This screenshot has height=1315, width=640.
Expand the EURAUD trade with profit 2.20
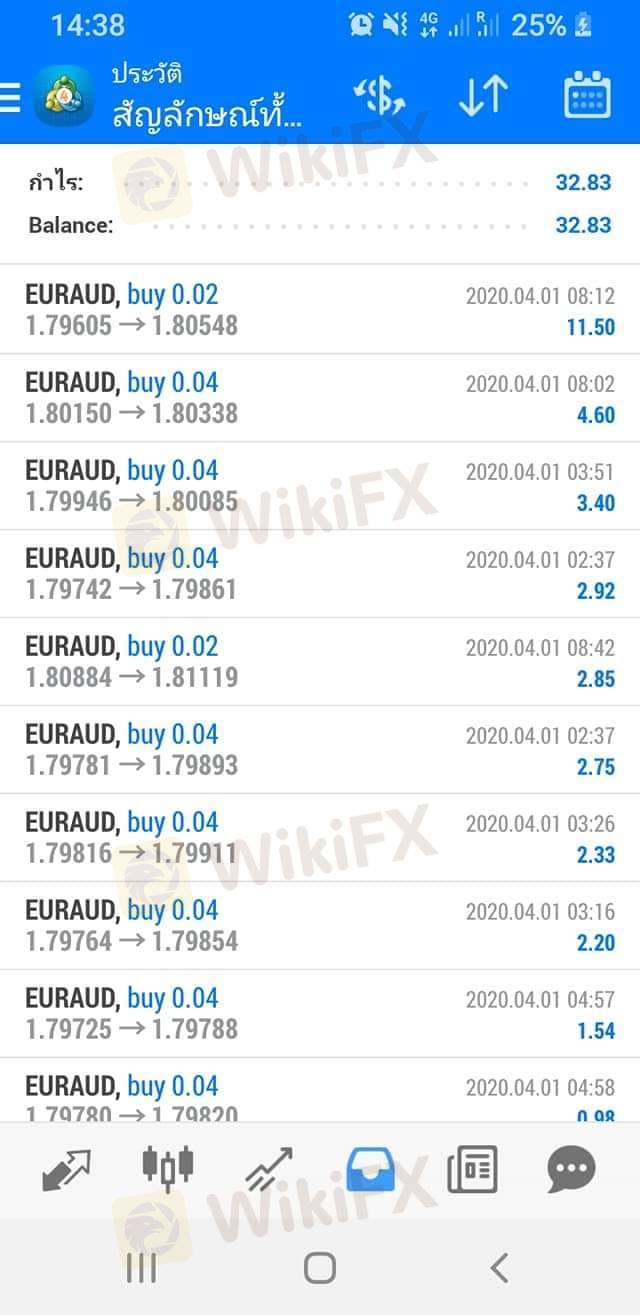[320, 926]
